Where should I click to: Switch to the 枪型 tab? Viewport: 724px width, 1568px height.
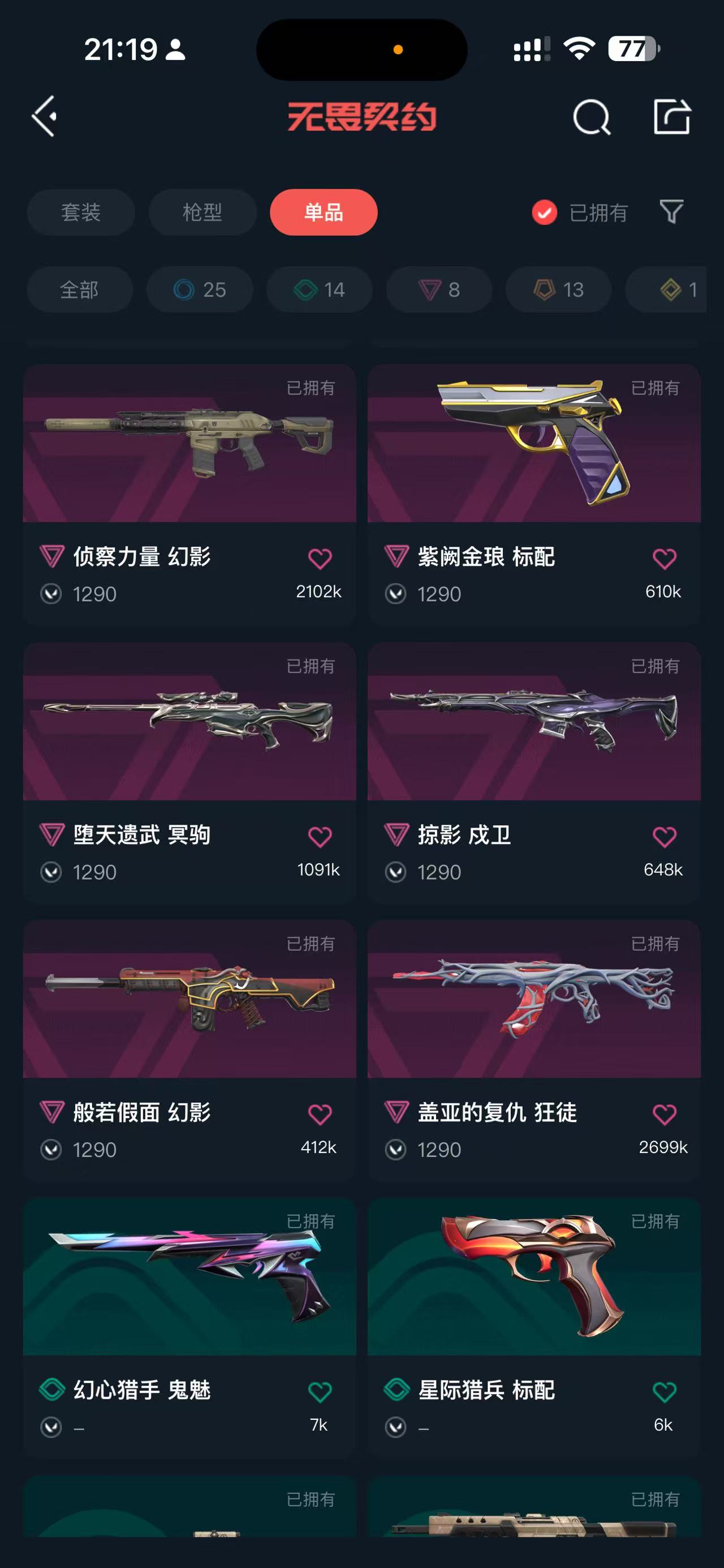tap(202, 212)
